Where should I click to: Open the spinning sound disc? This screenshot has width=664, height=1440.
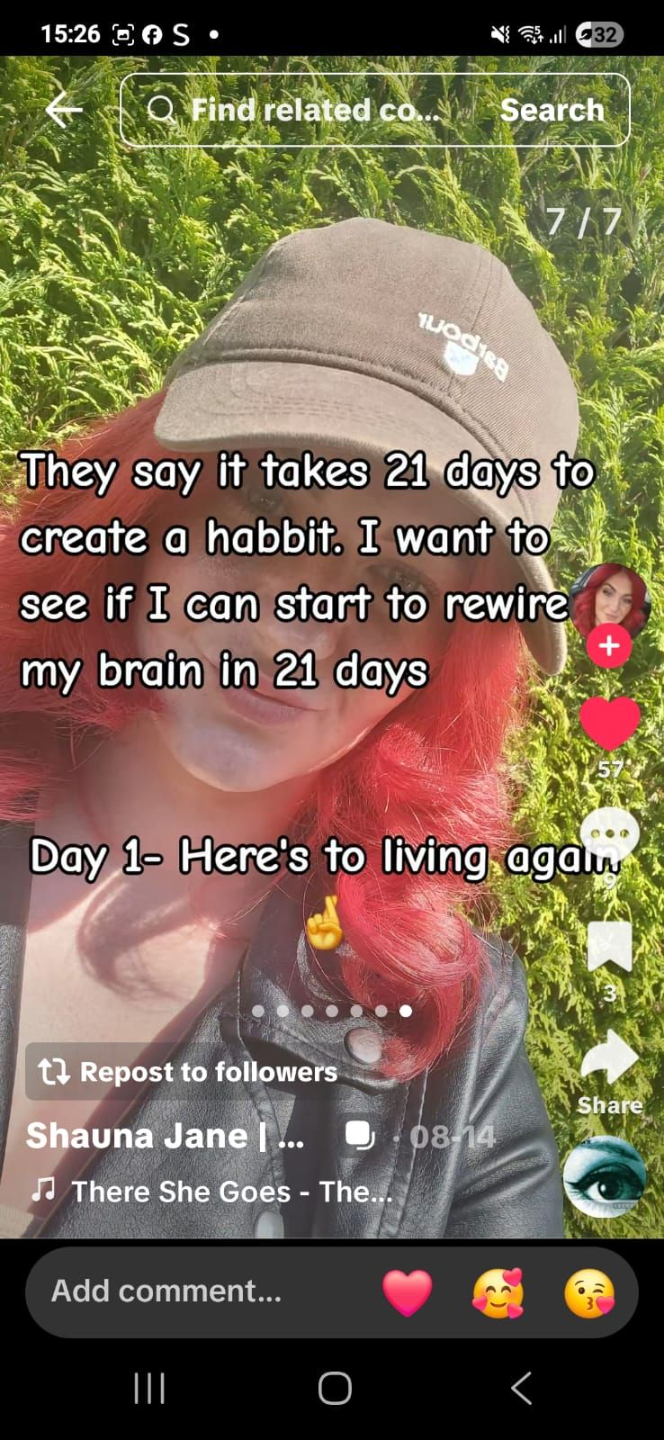pyautogui.click(x=604, y=1177)
